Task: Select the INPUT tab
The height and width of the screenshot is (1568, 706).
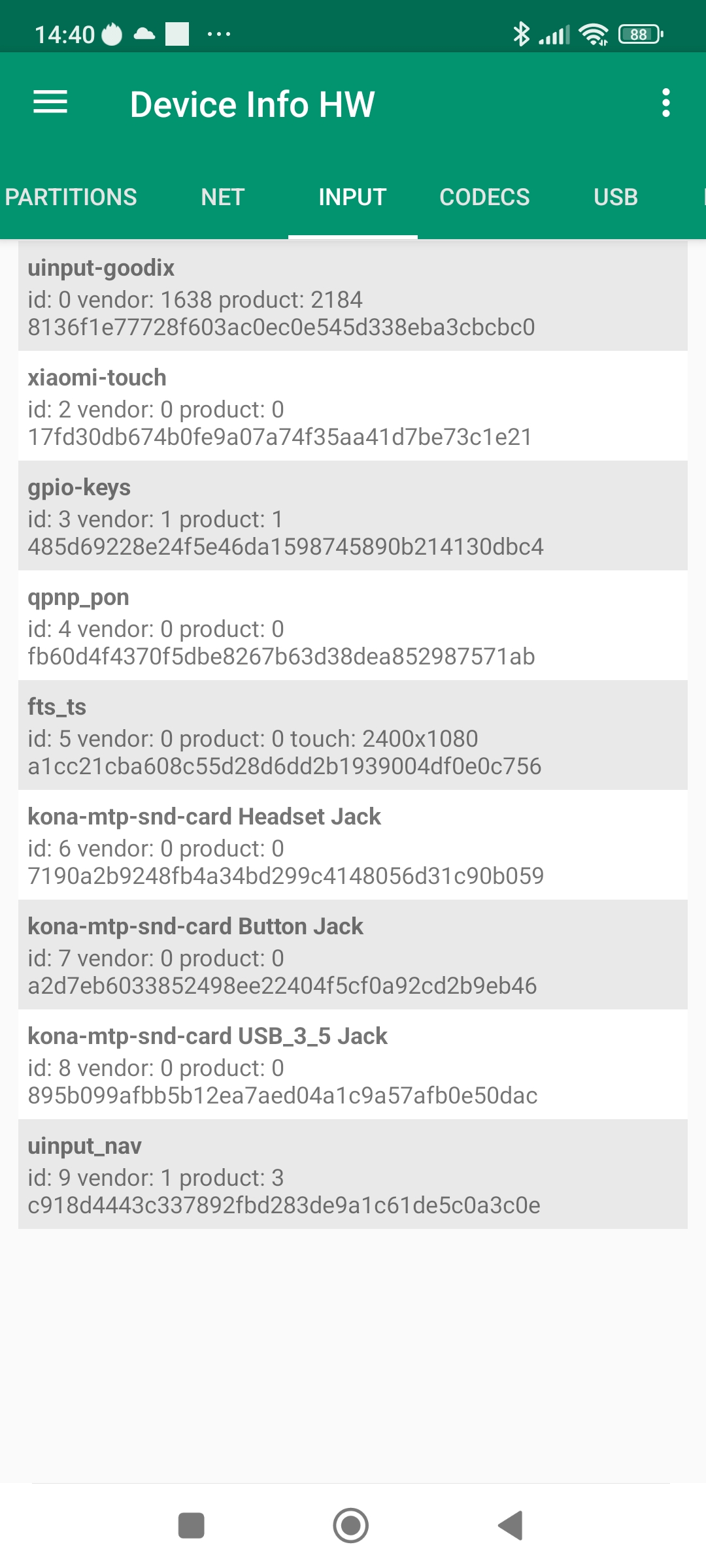Action: pos(352,197)
